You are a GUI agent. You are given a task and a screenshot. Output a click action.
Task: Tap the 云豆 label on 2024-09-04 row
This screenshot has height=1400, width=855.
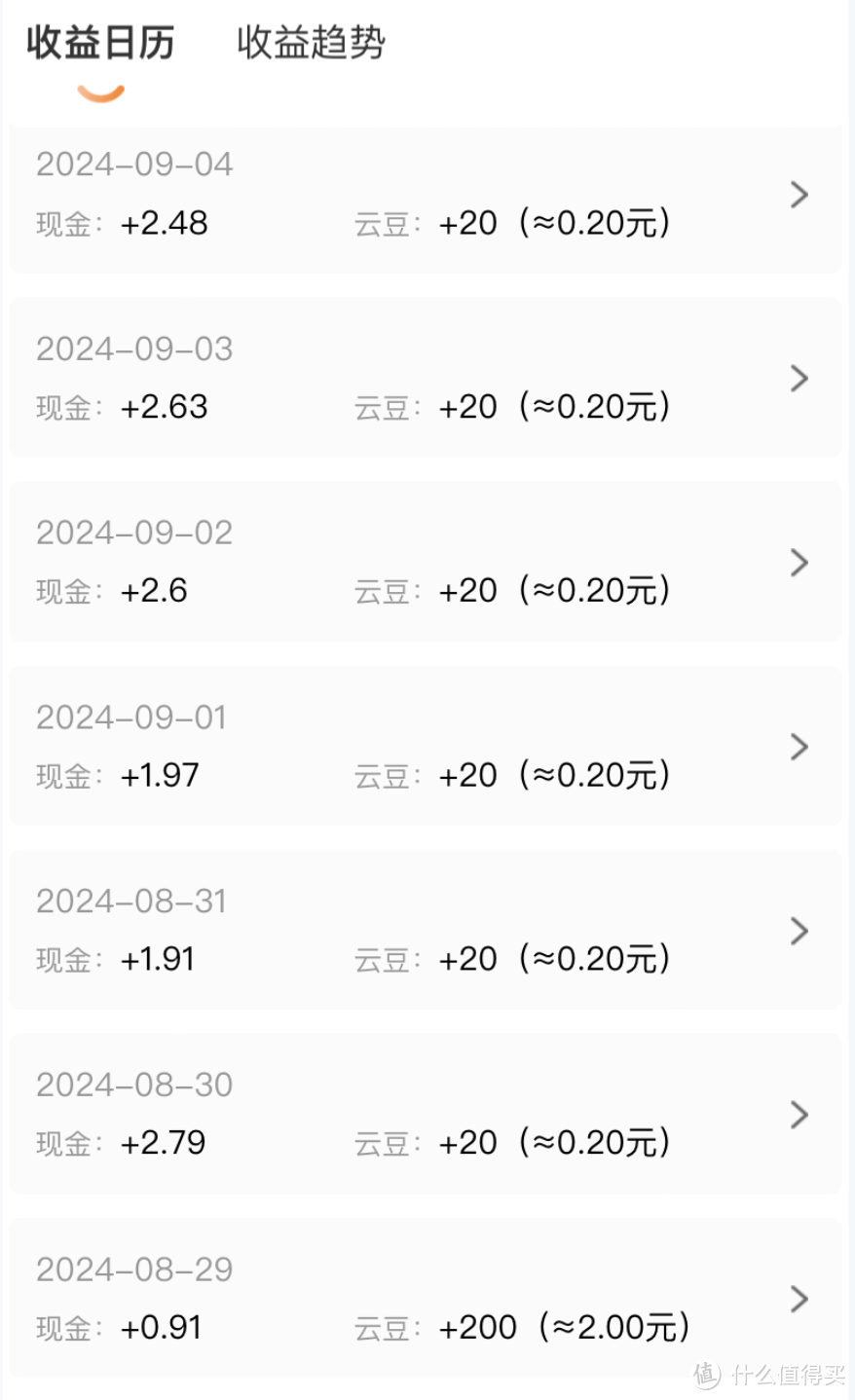(383, 223)
